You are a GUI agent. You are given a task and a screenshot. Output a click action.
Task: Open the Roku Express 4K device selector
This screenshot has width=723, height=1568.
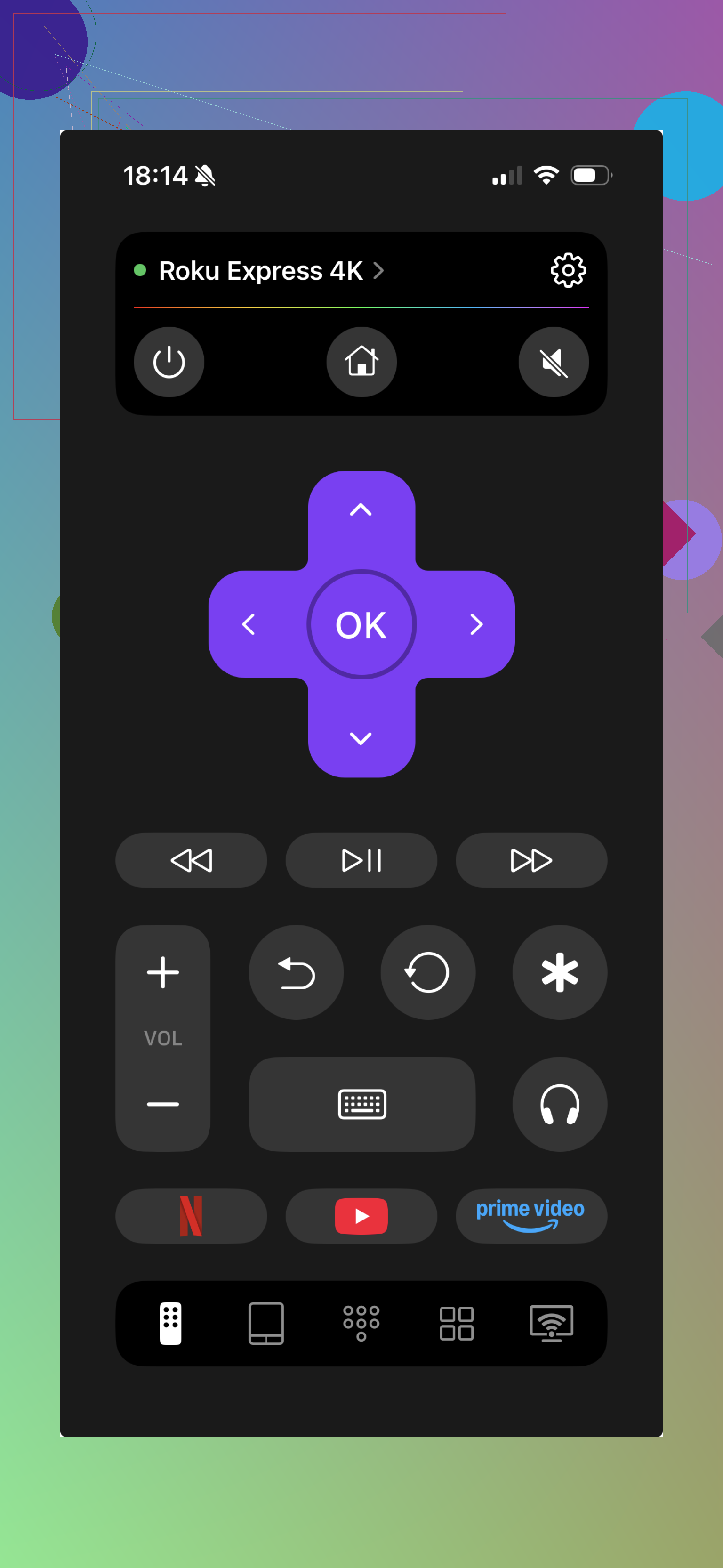coord(272,270)
